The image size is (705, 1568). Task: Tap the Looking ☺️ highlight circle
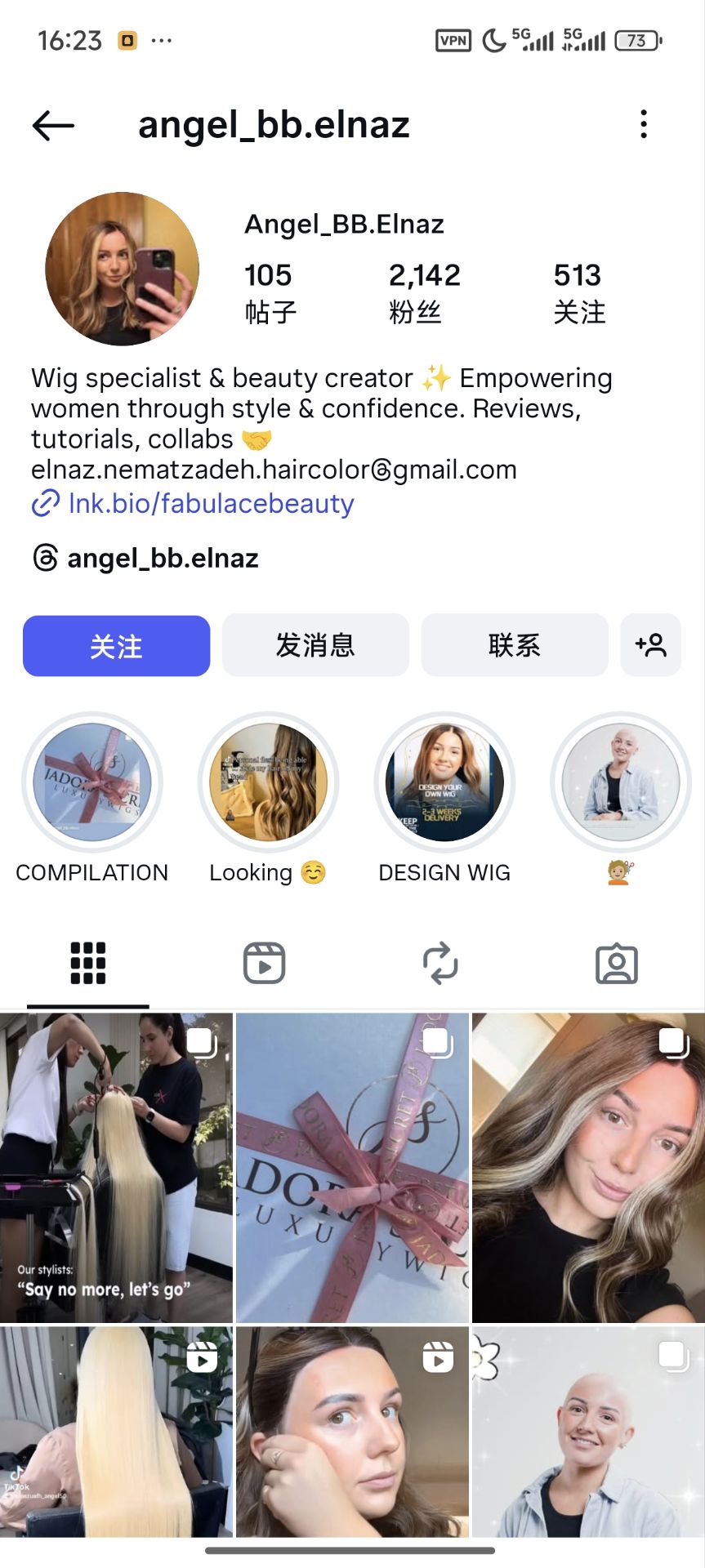coord(268,782)
